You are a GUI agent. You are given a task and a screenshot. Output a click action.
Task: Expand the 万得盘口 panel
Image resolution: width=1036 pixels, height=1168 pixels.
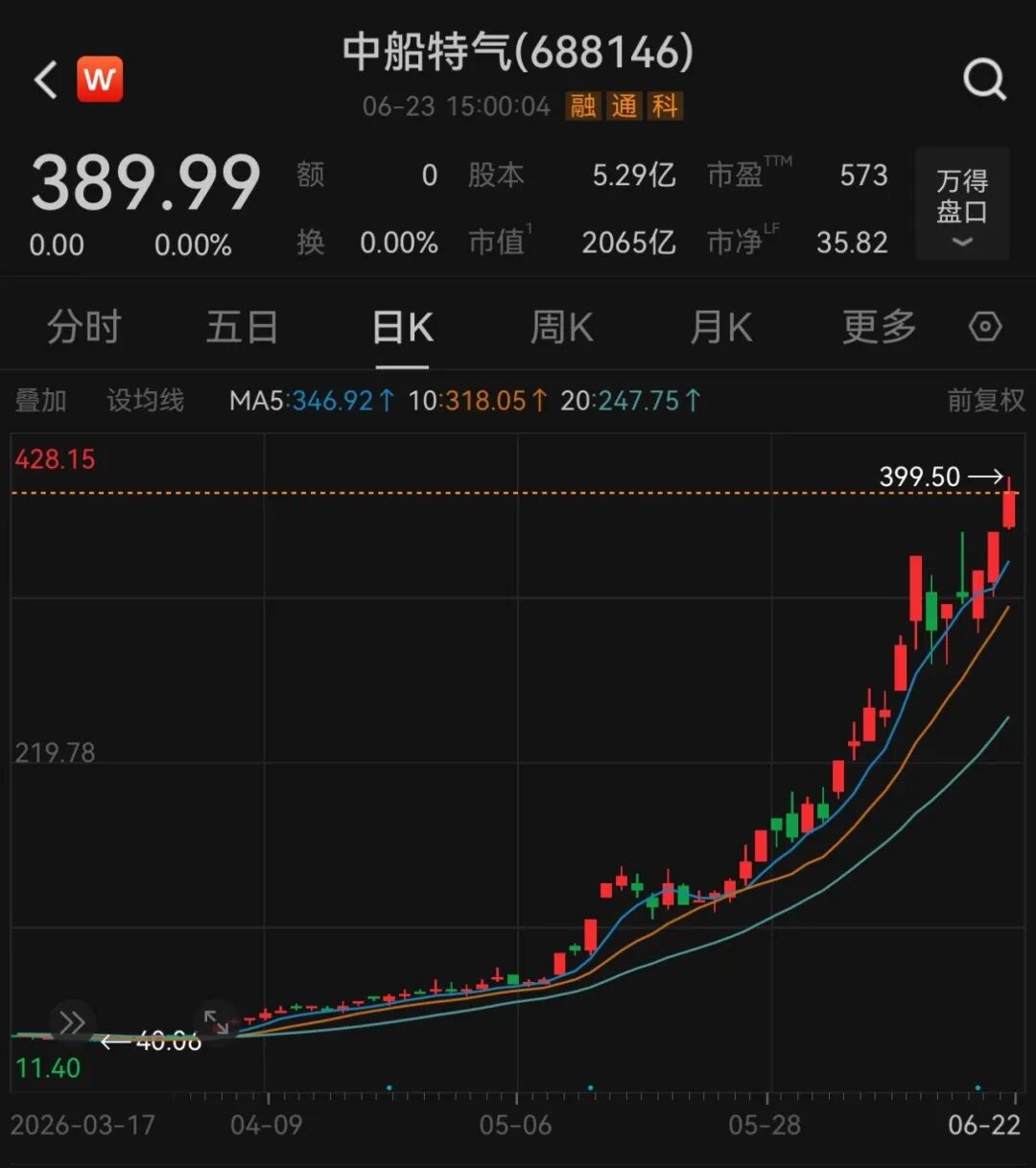point(961,204)
